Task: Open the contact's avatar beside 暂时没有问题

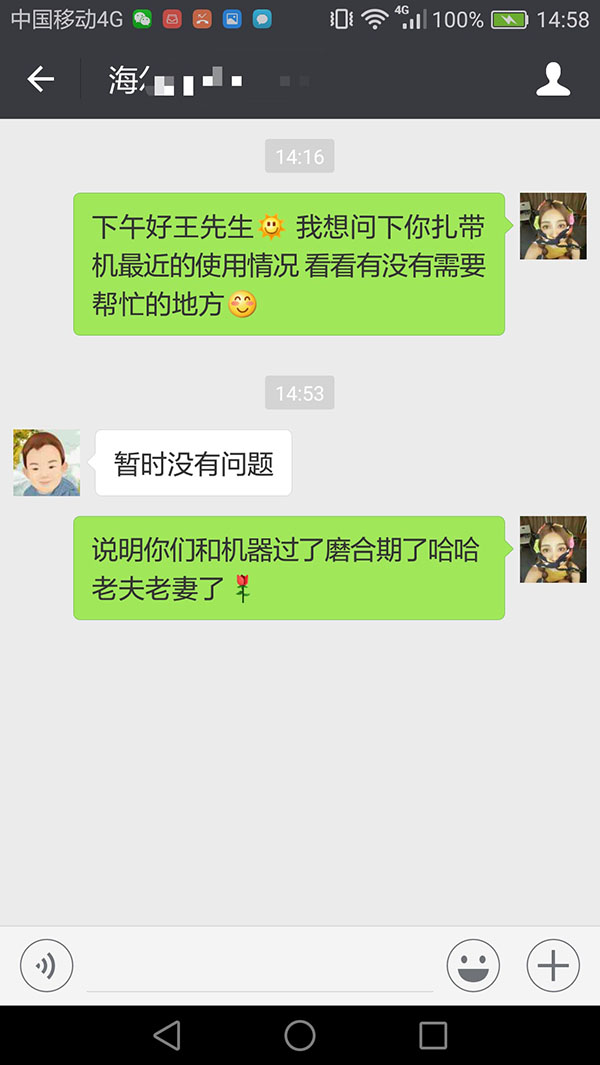Action: pos(46,462)
